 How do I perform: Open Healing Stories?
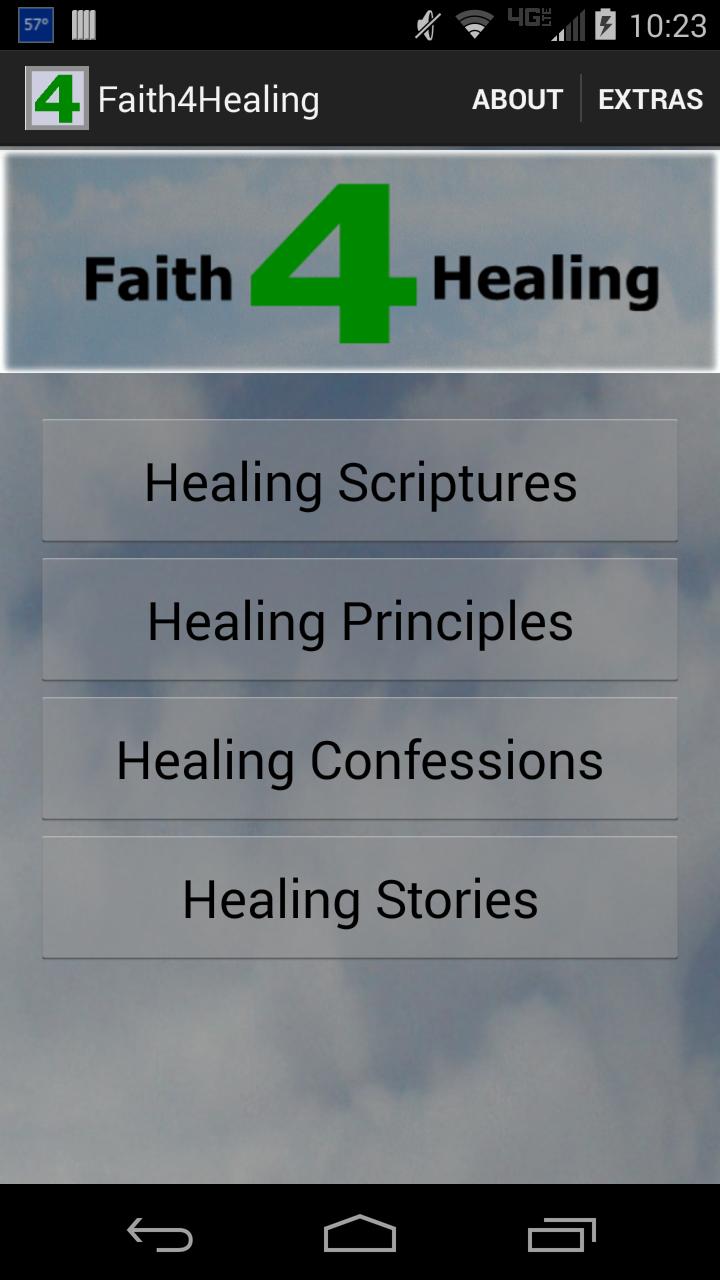[360, 897]
